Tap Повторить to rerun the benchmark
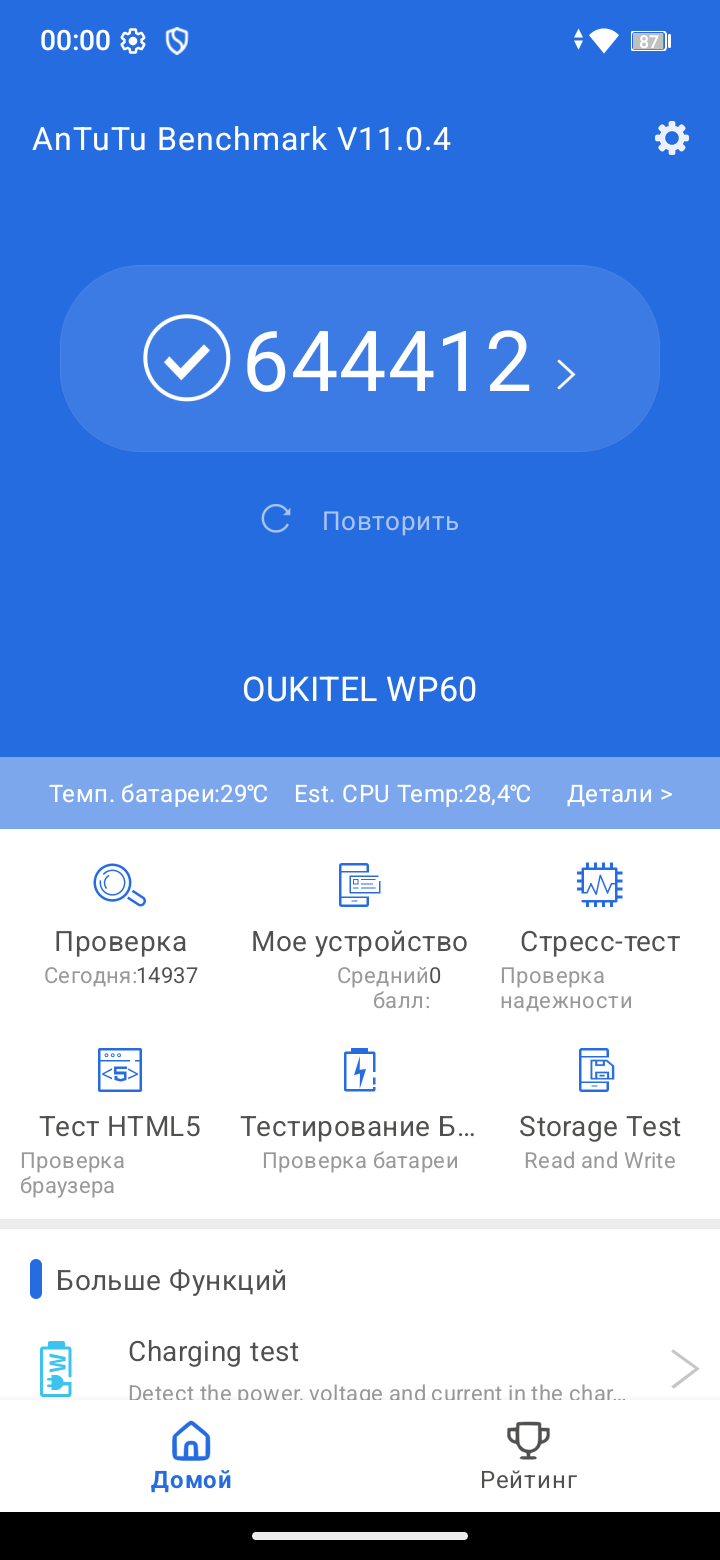This screenshot has width=720, height=1560. (x=360, y=521)
